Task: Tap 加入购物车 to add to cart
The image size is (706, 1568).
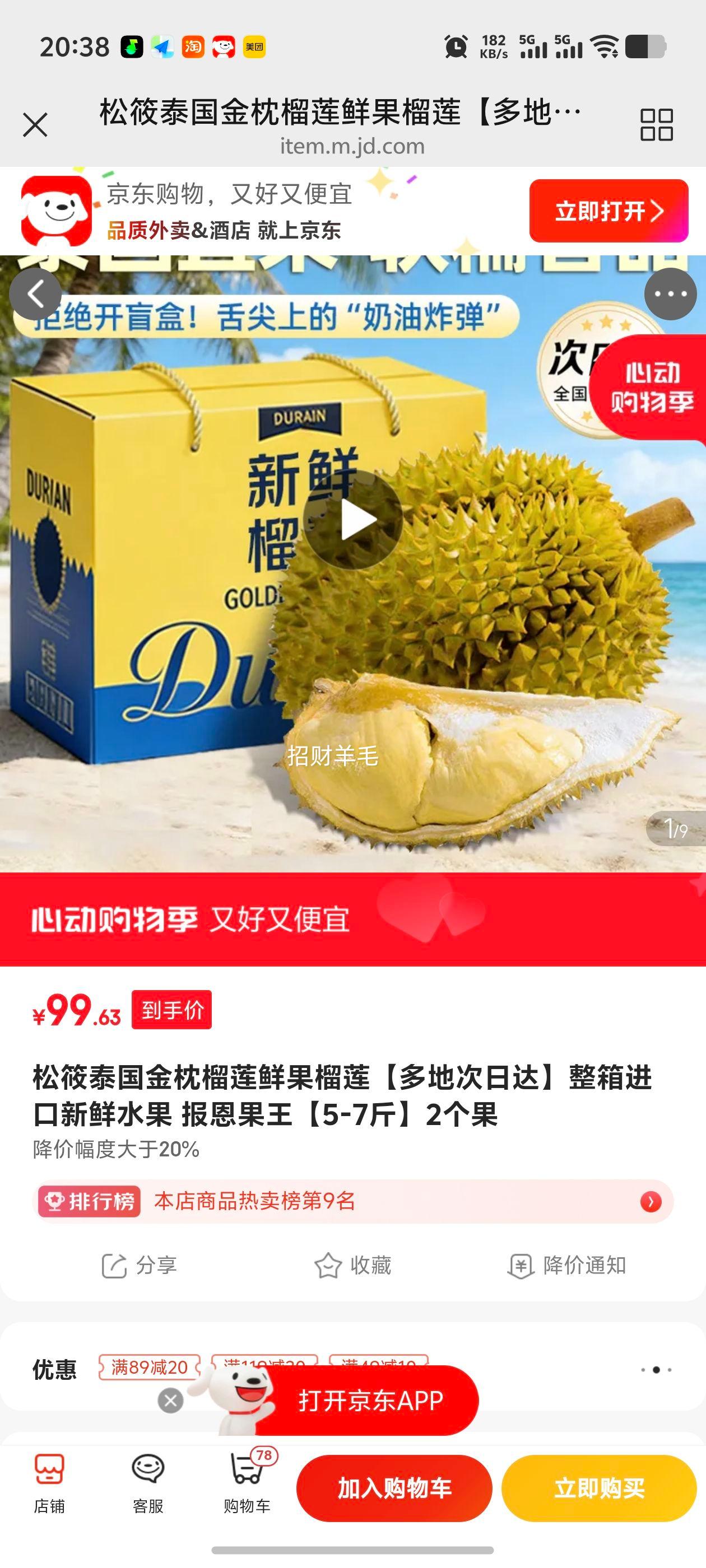Action: click(394, 1488)
